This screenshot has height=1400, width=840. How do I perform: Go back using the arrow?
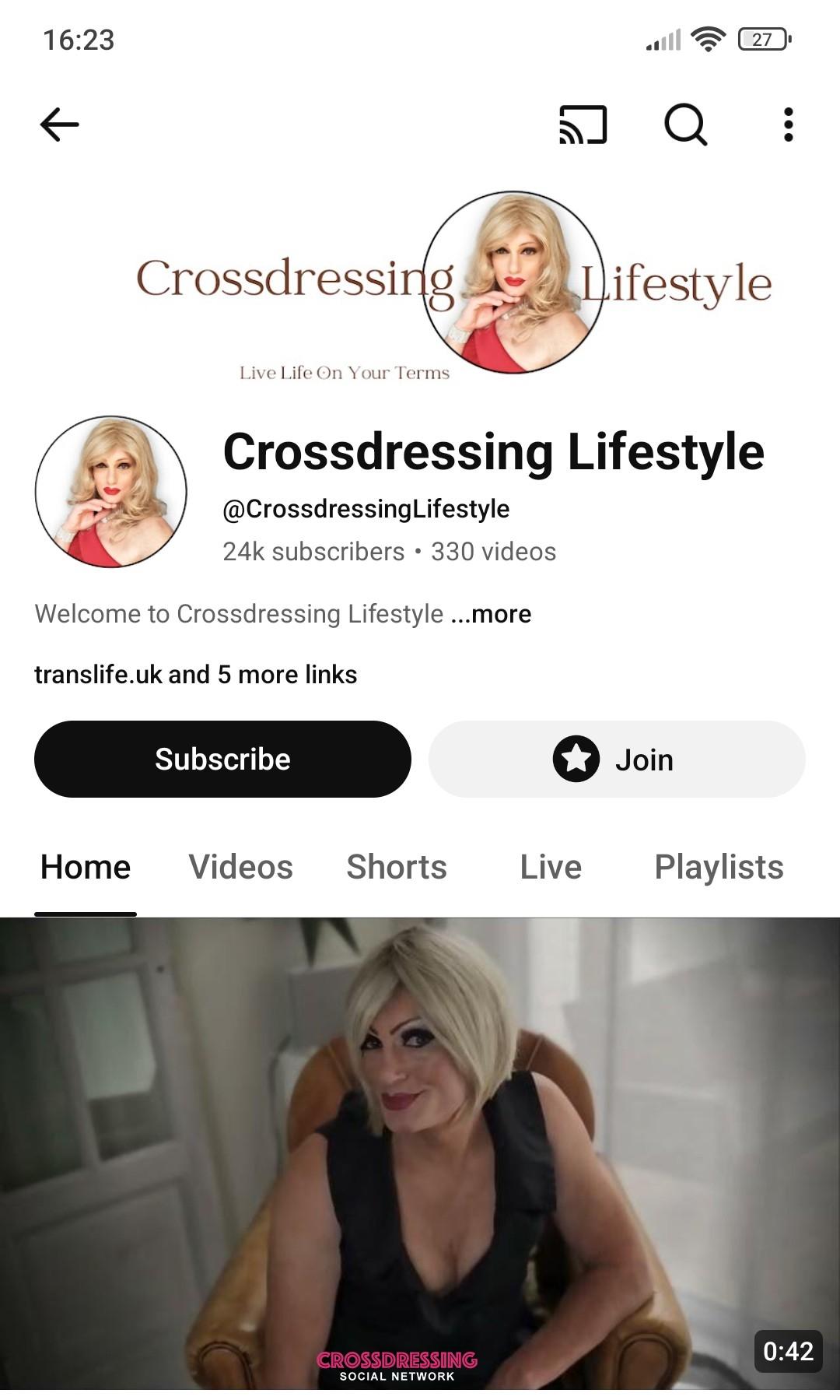(59, 125)
